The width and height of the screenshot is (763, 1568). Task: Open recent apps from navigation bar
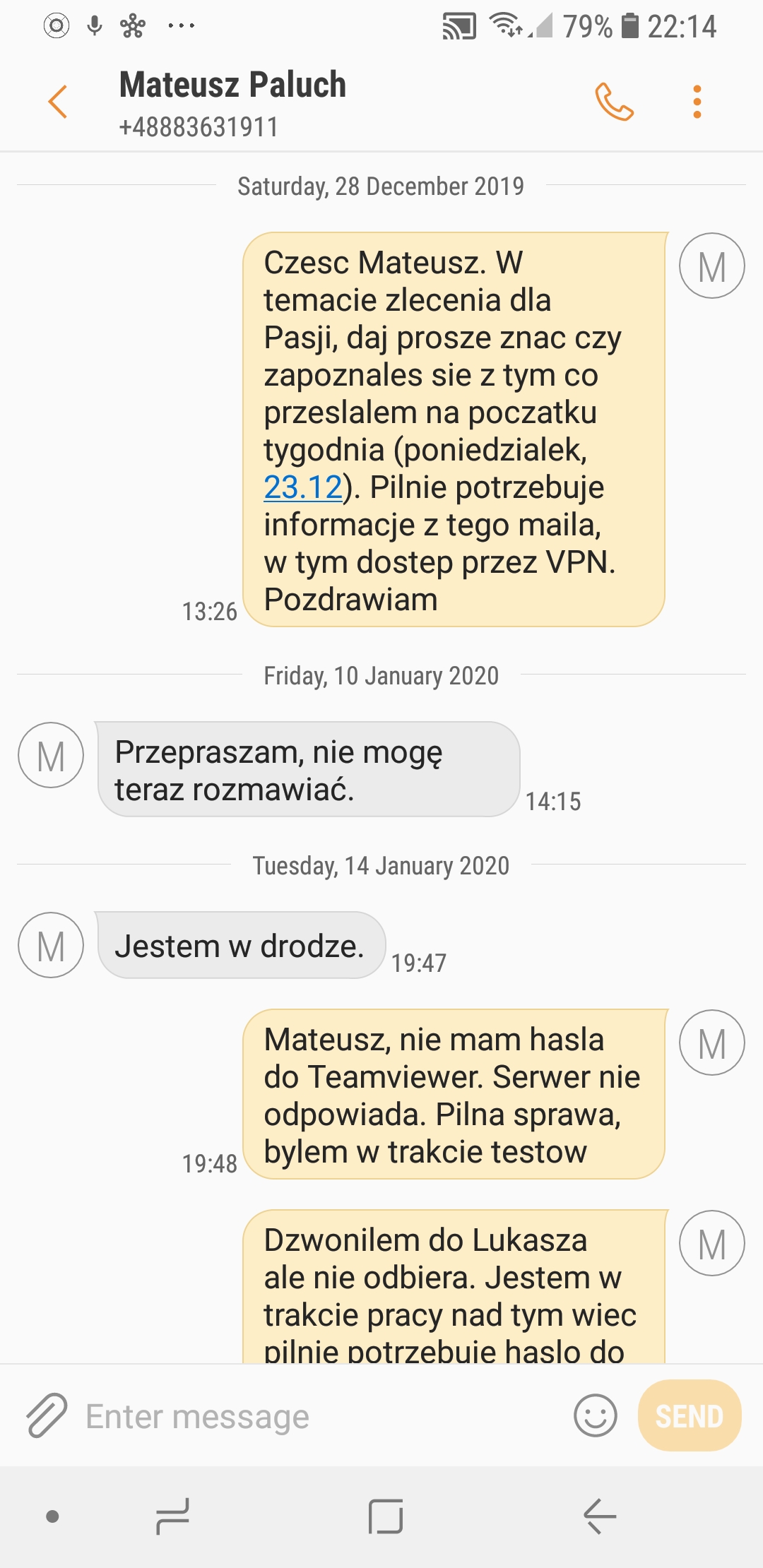coord(172,1516)
